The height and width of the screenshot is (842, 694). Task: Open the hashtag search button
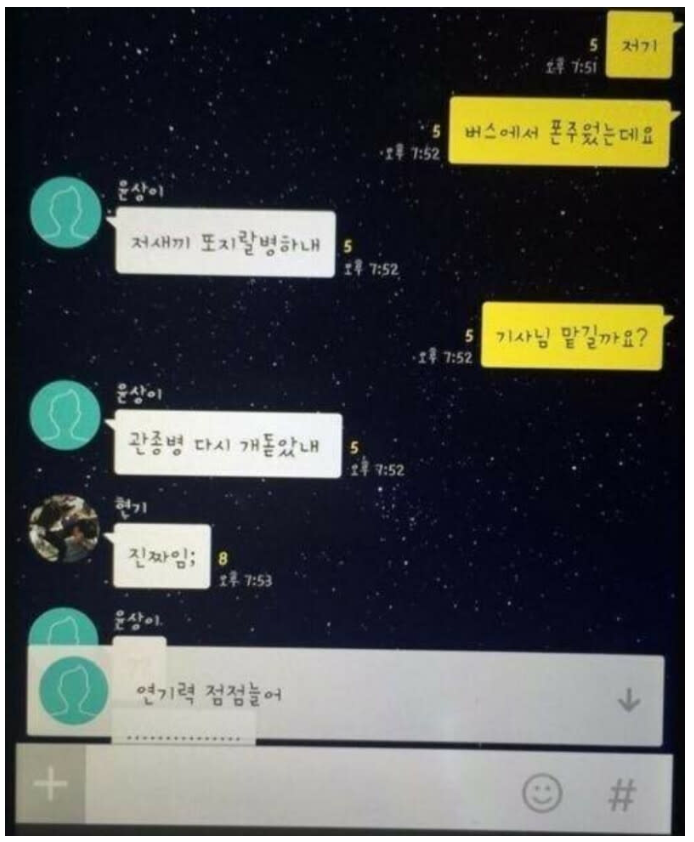coord(622,794)
